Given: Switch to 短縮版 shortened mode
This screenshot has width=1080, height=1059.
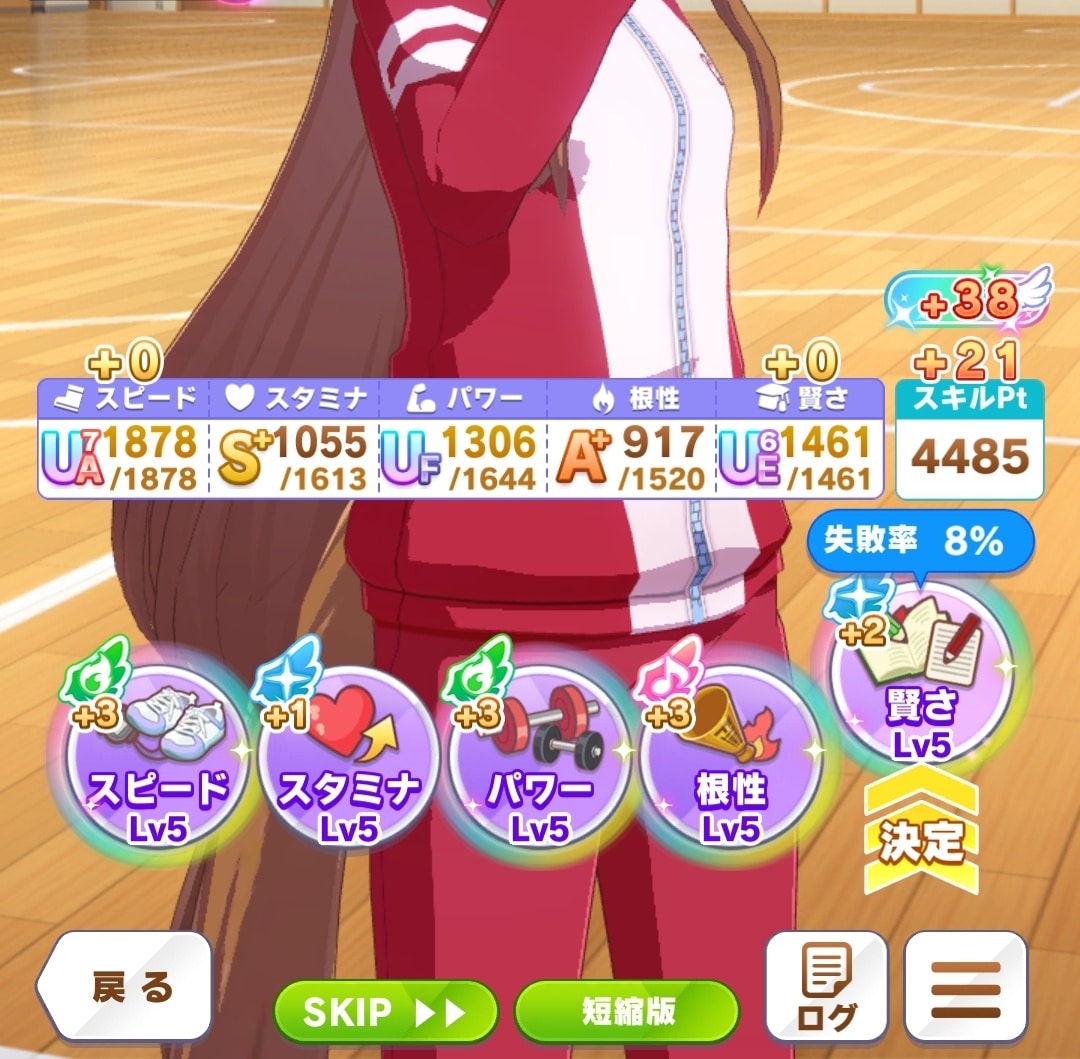Looking at the screenshot, I should [x=627, y=1012].
